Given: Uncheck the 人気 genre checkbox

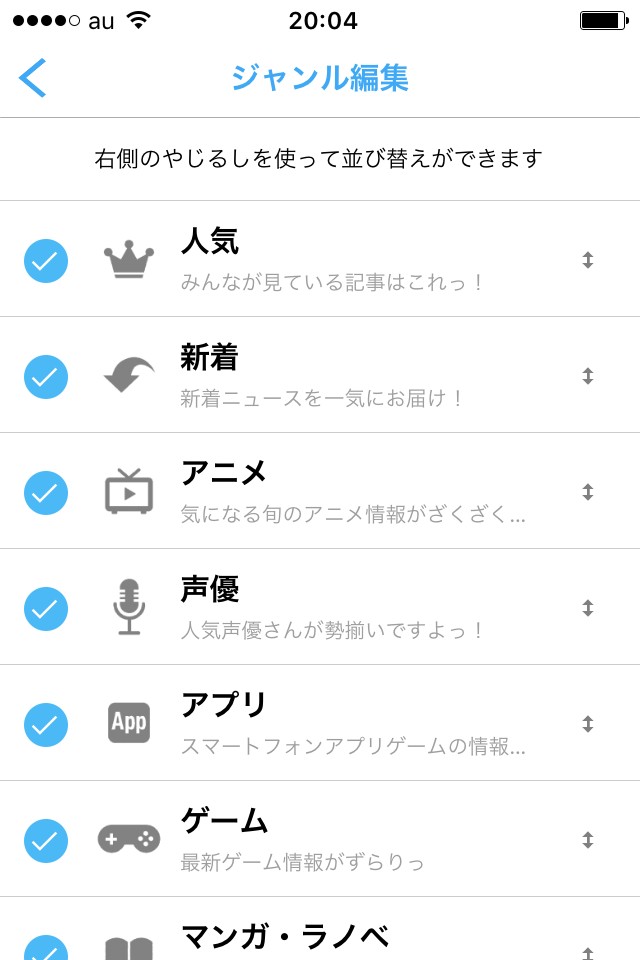Looking at the screenshot, I should point(46,261).
